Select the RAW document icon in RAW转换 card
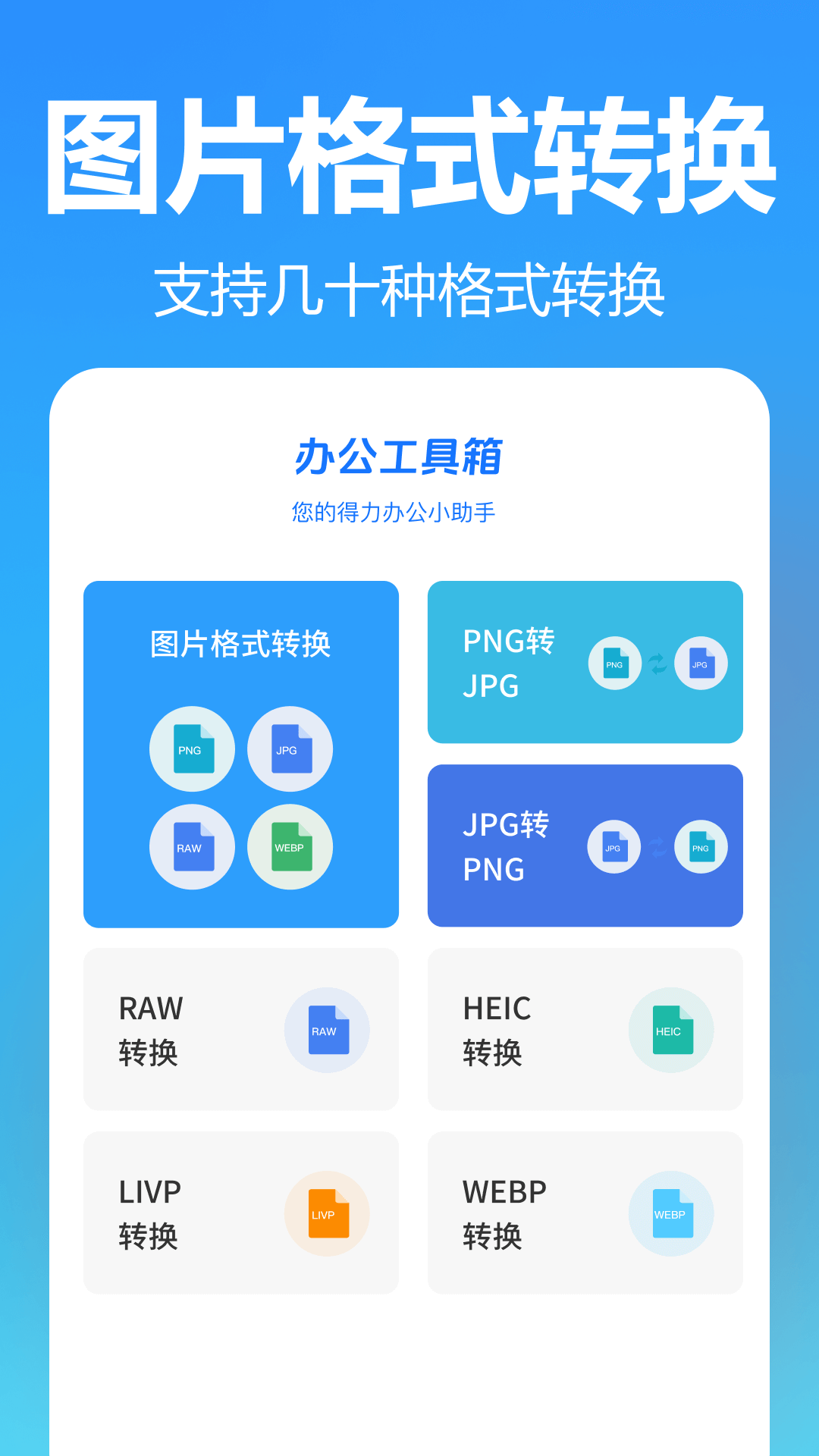The height and width of the screenshot is (1456, 819). pyautogui.click(x=328, y=1030)
